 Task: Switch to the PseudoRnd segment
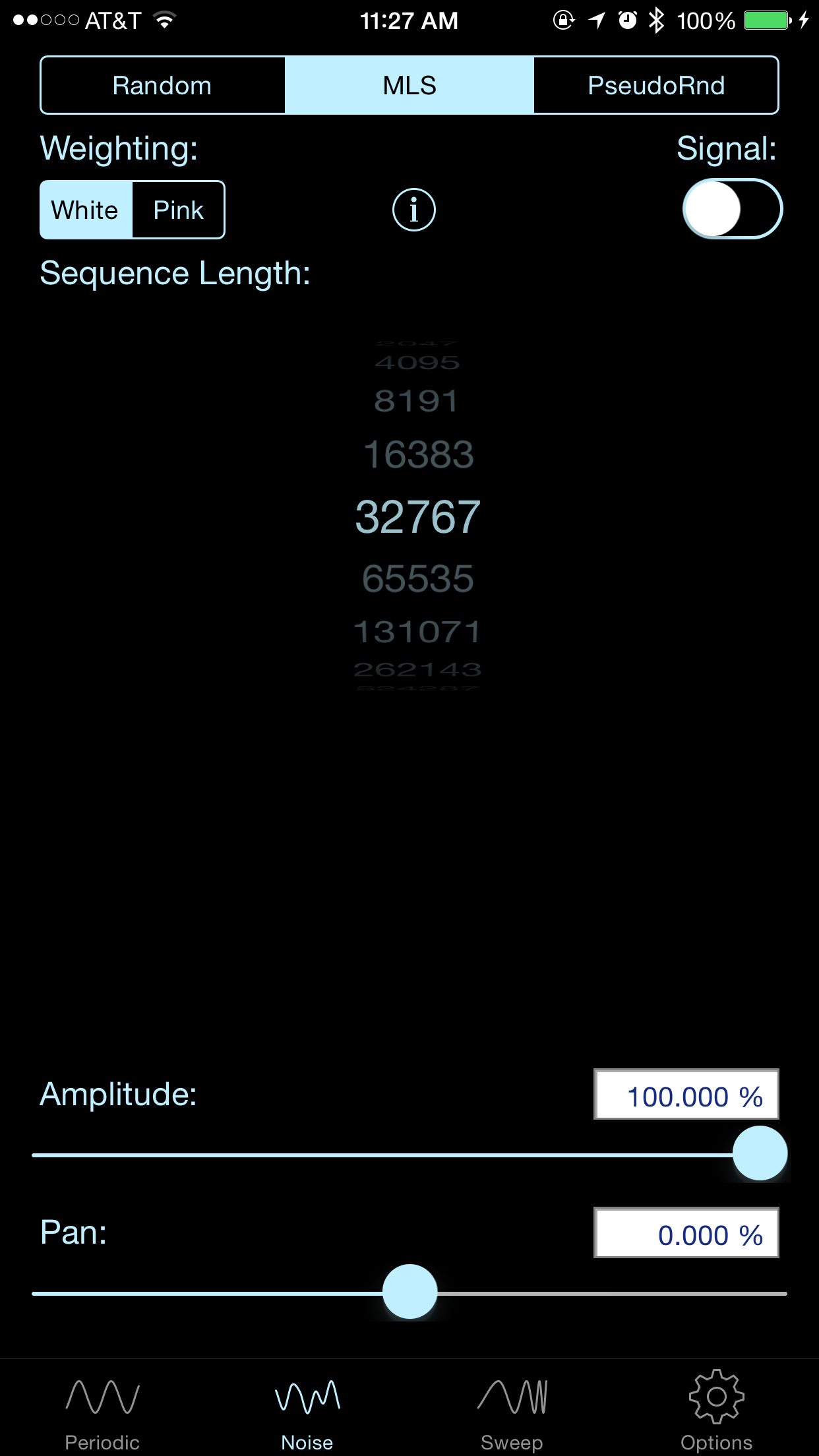(x=656, y=85)
